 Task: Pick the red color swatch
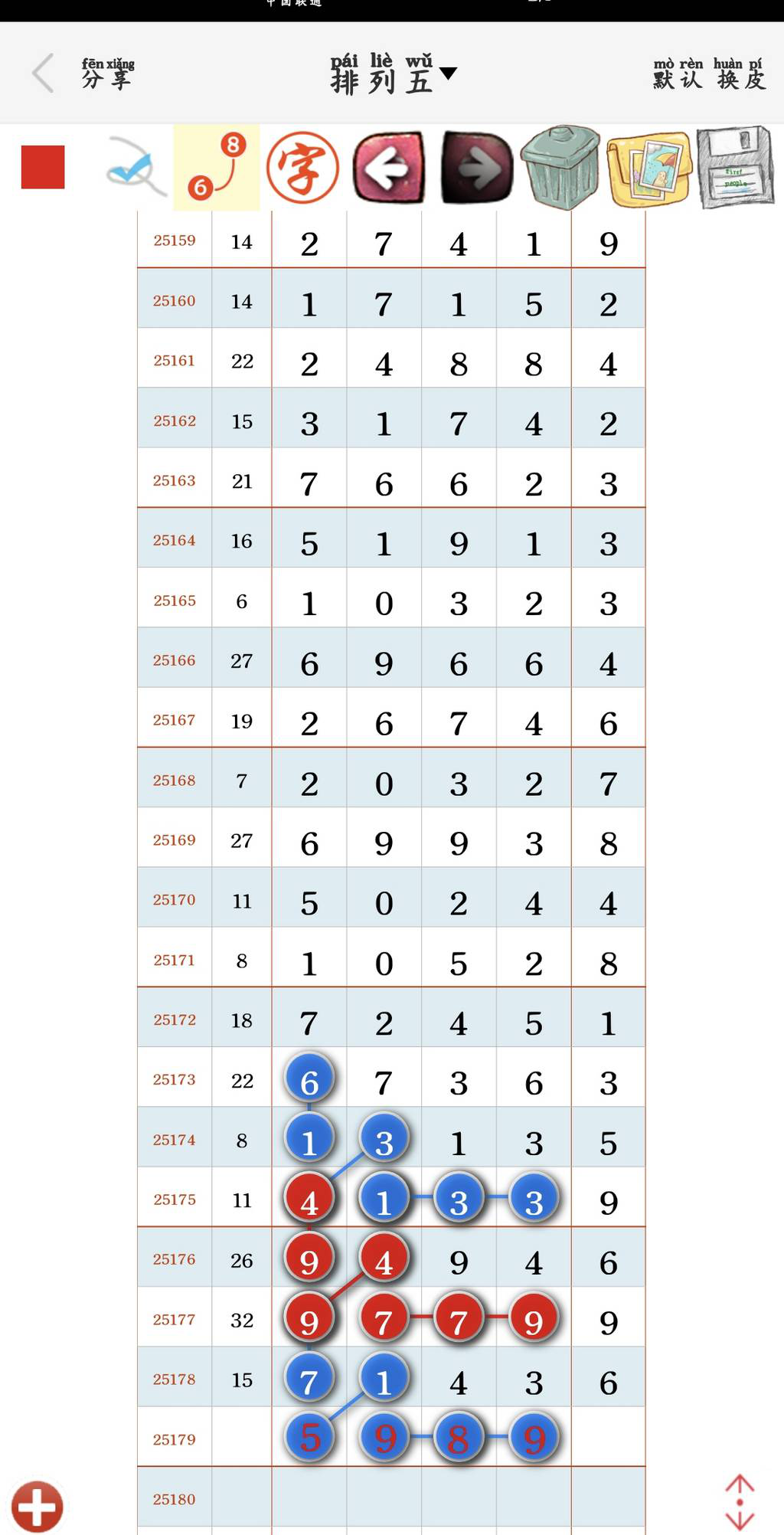(x=43, y=167)
